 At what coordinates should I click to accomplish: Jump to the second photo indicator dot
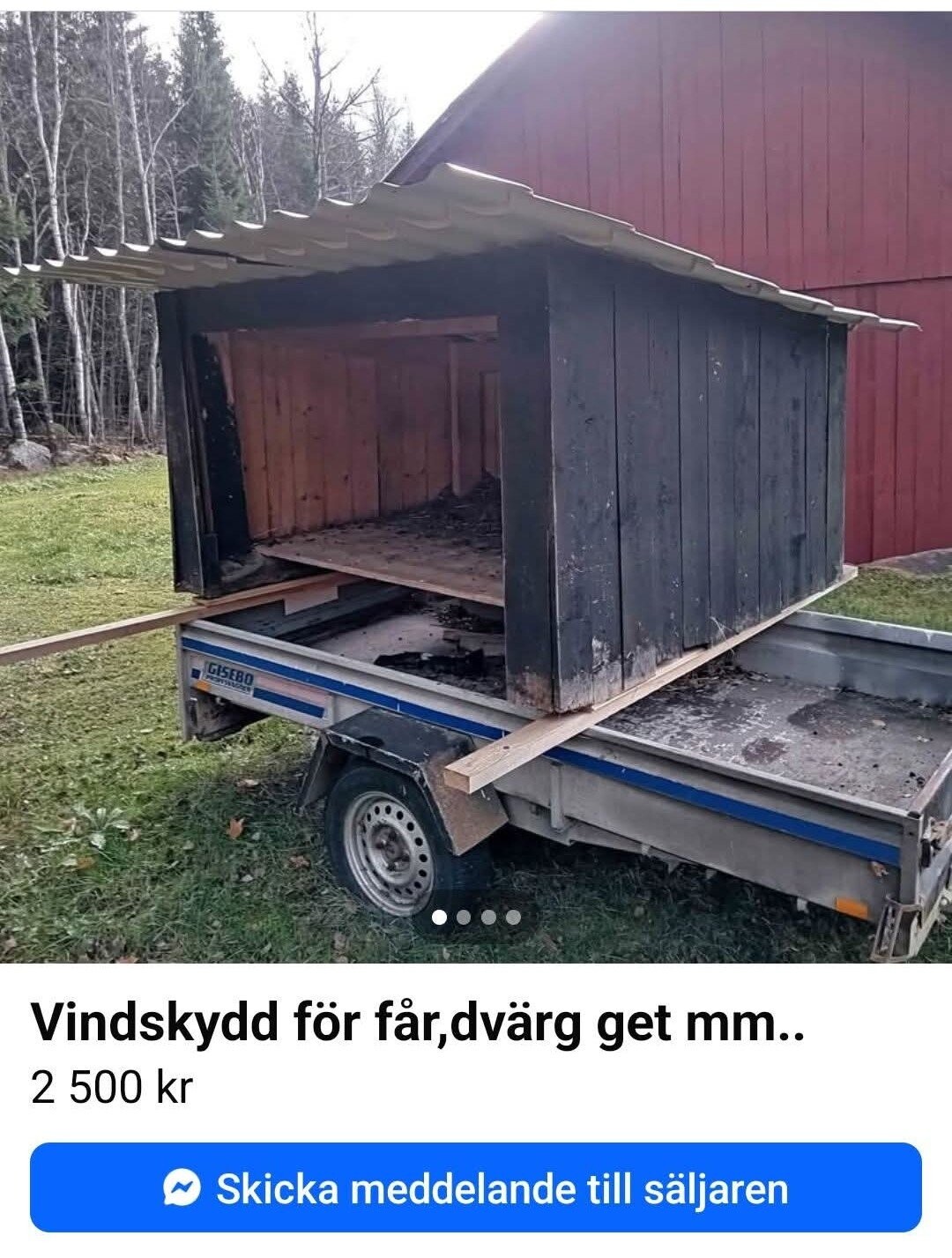464,918
